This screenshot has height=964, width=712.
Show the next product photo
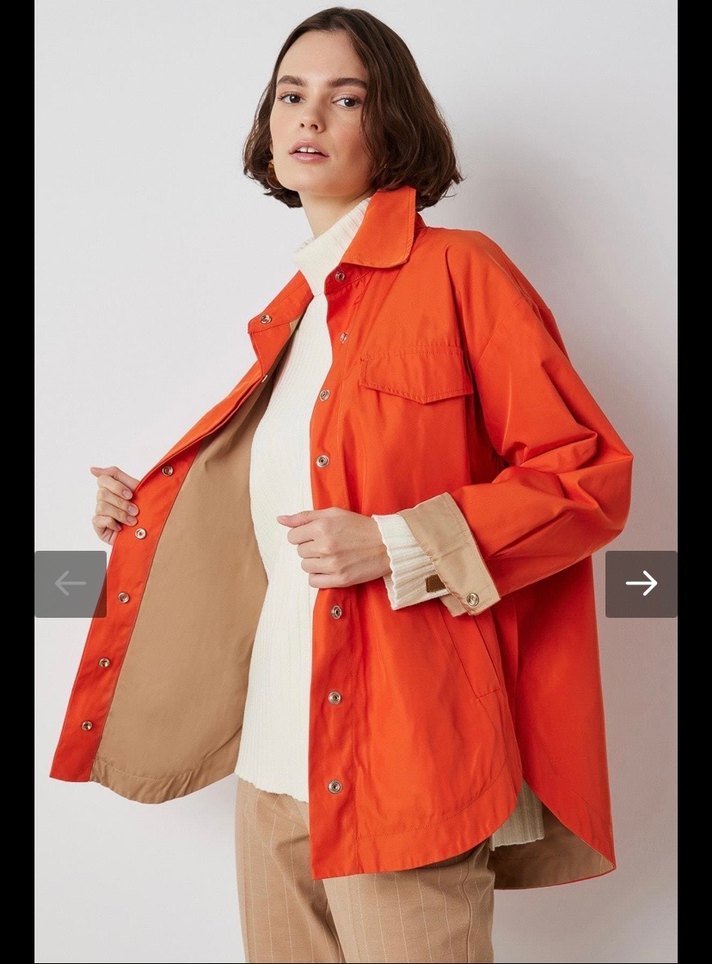pos(641,583)
